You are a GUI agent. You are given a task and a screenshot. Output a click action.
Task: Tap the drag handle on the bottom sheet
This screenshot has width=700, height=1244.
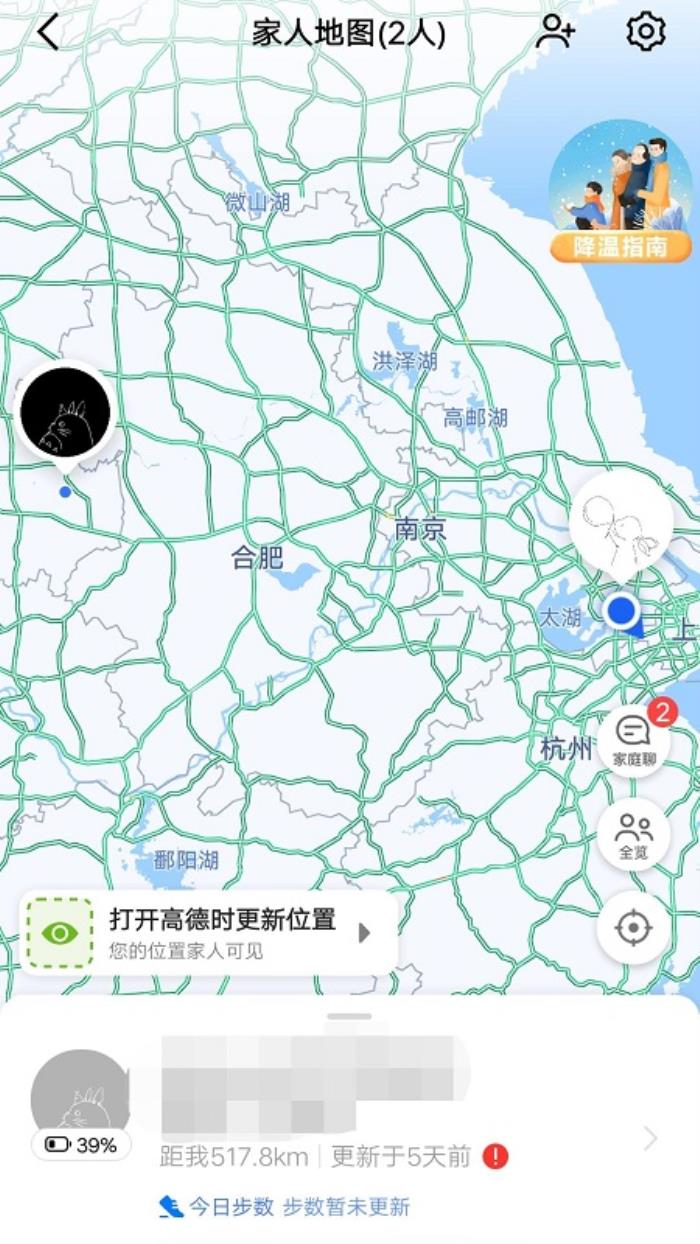tap(349, 1016)
